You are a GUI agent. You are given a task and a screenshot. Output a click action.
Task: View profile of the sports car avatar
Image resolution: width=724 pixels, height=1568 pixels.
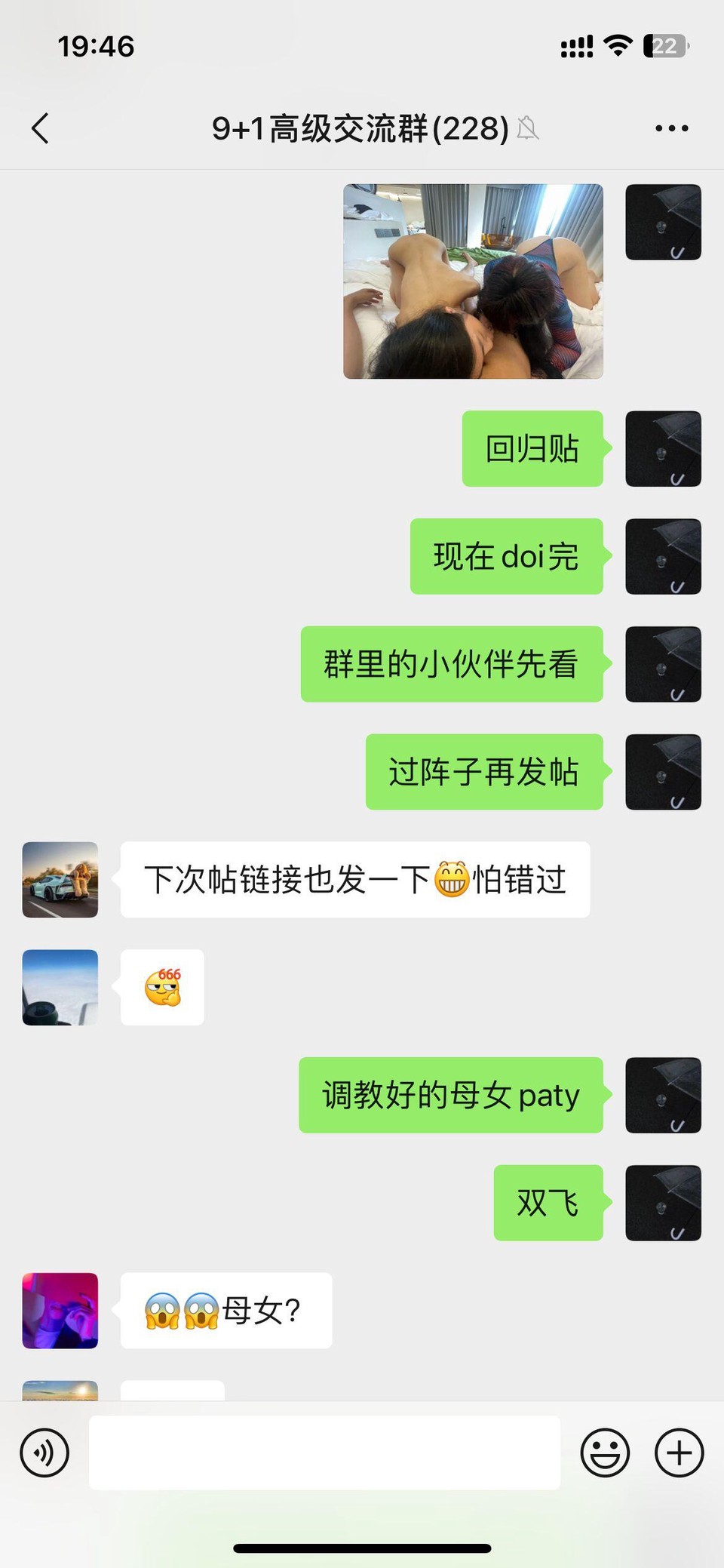tap(60, 880)
